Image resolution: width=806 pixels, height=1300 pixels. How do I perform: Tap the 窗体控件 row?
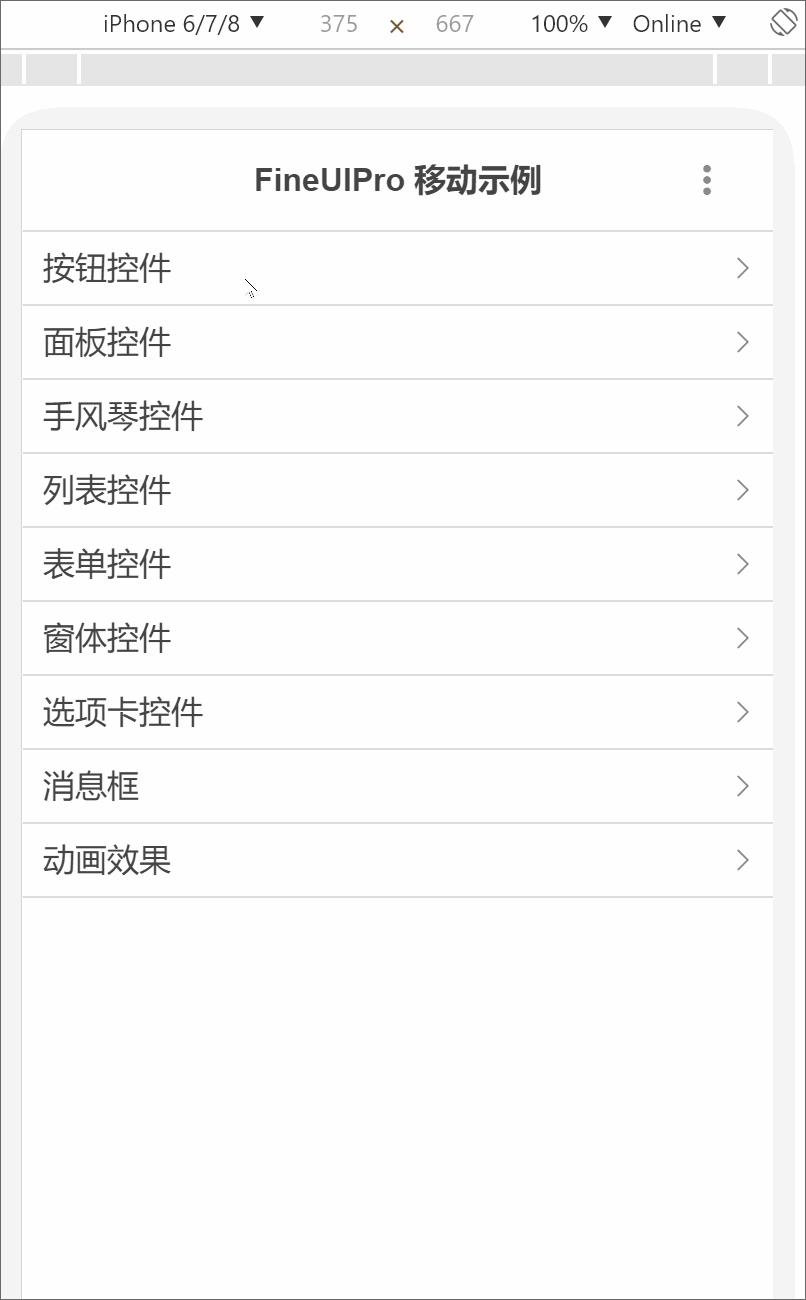(x=397, y=638)
